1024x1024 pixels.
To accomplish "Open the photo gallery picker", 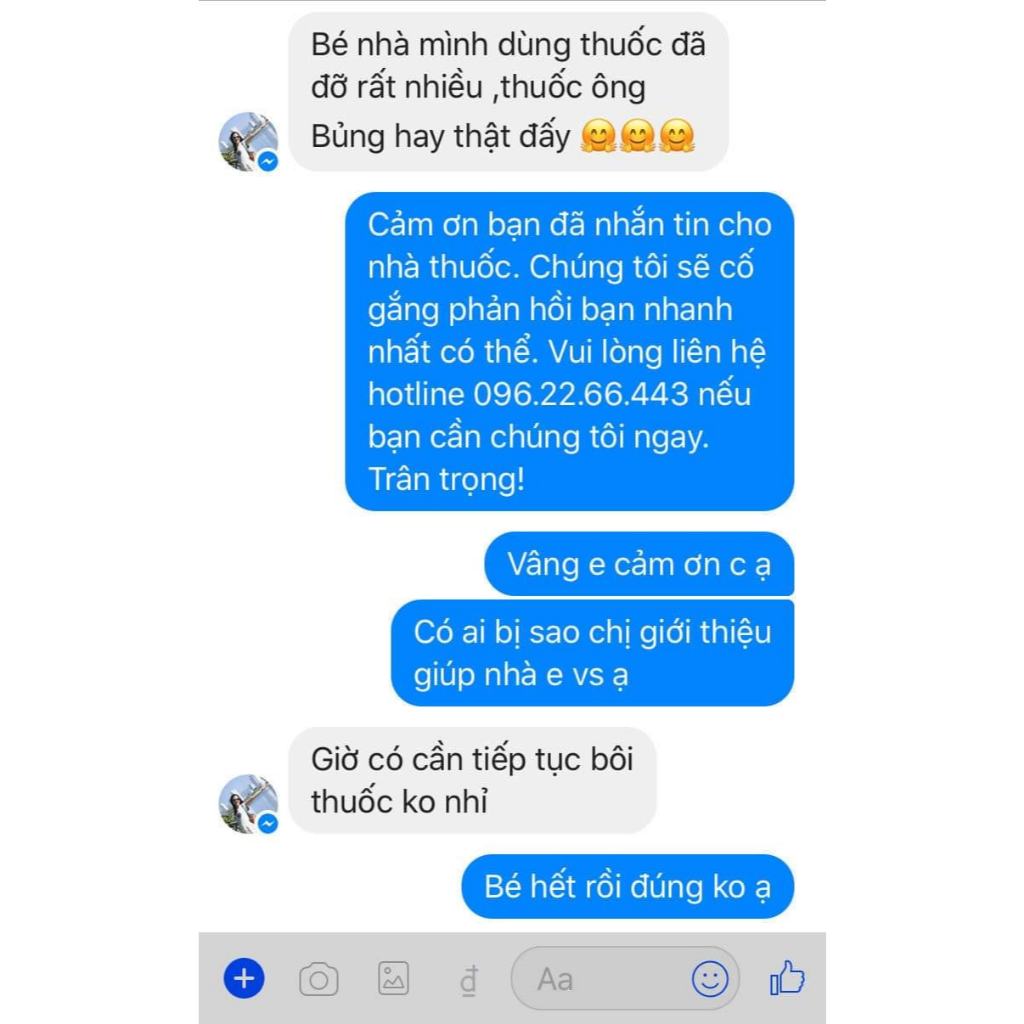I will click(393, 978).
